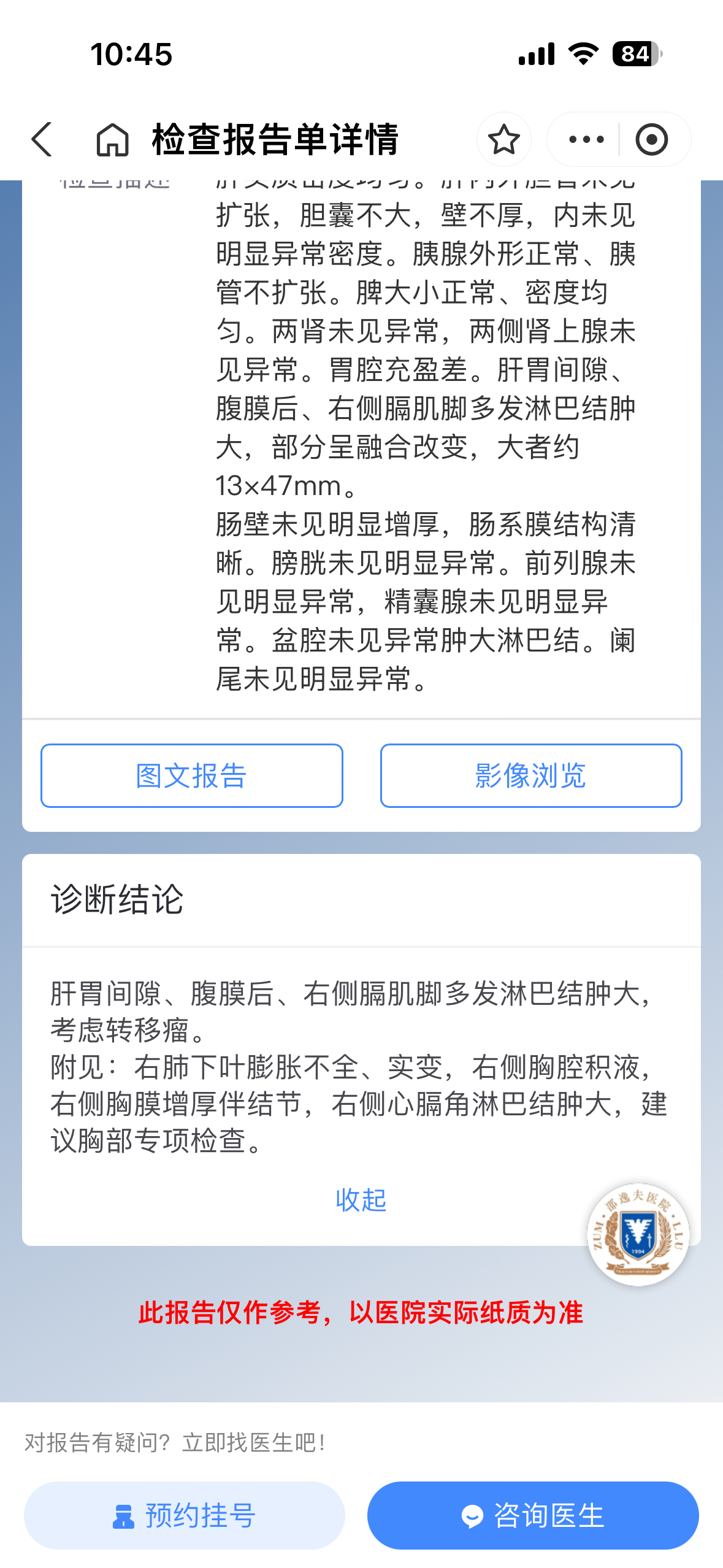Favorite this mini program with the star
Image resolution: width=723 pixels, height=1568 pixels.
point(504,139)
